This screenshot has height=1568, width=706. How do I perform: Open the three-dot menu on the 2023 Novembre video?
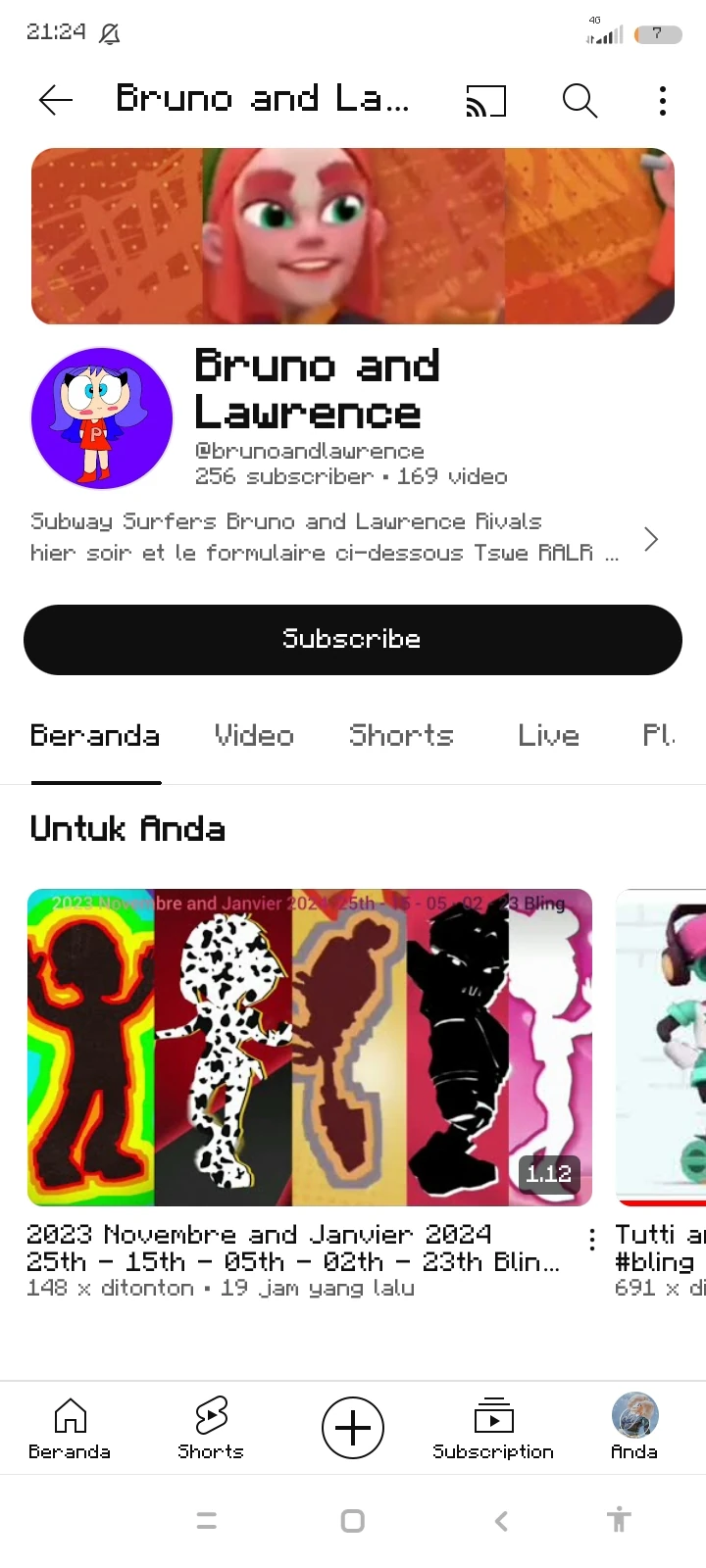(x=591, y=1240)
